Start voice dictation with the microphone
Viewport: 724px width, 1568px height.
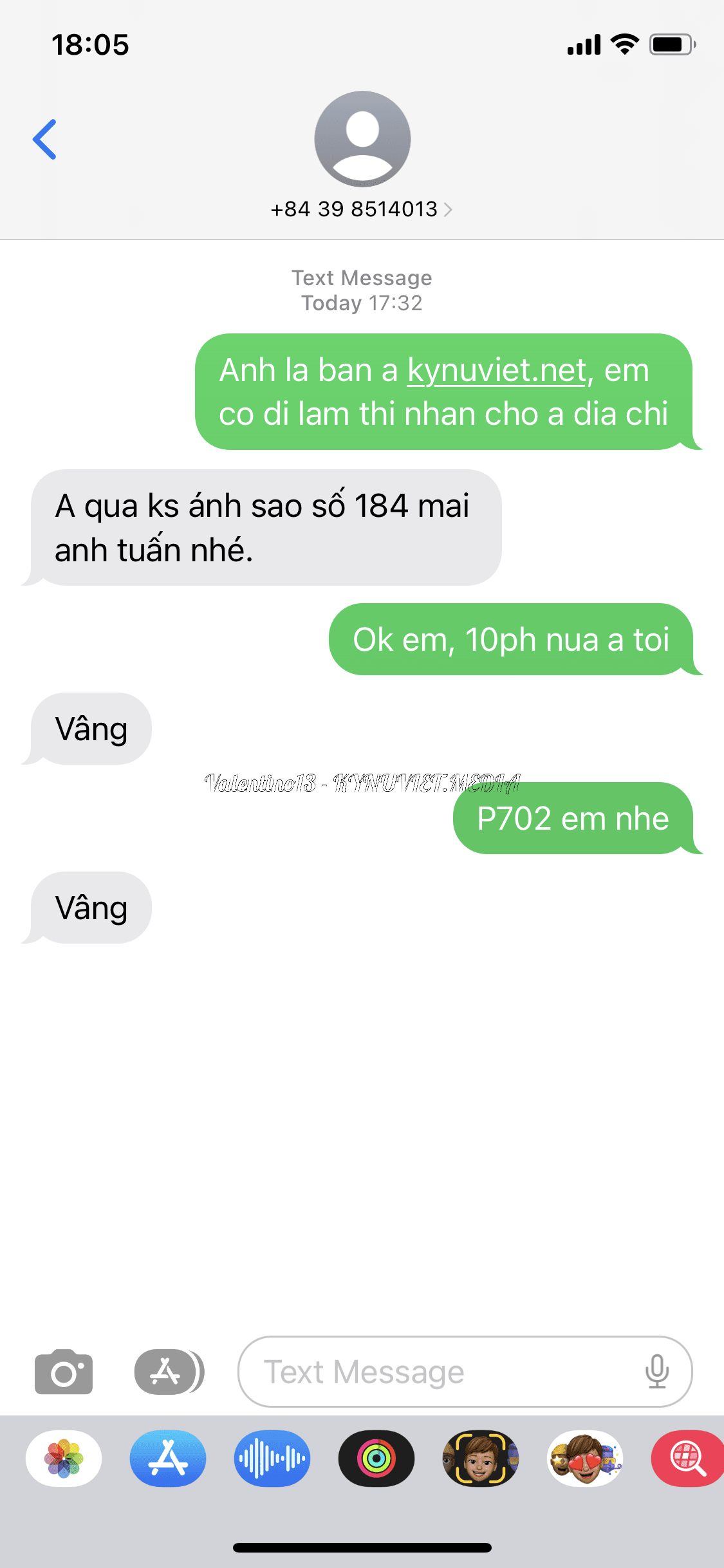coord(656,1372)
